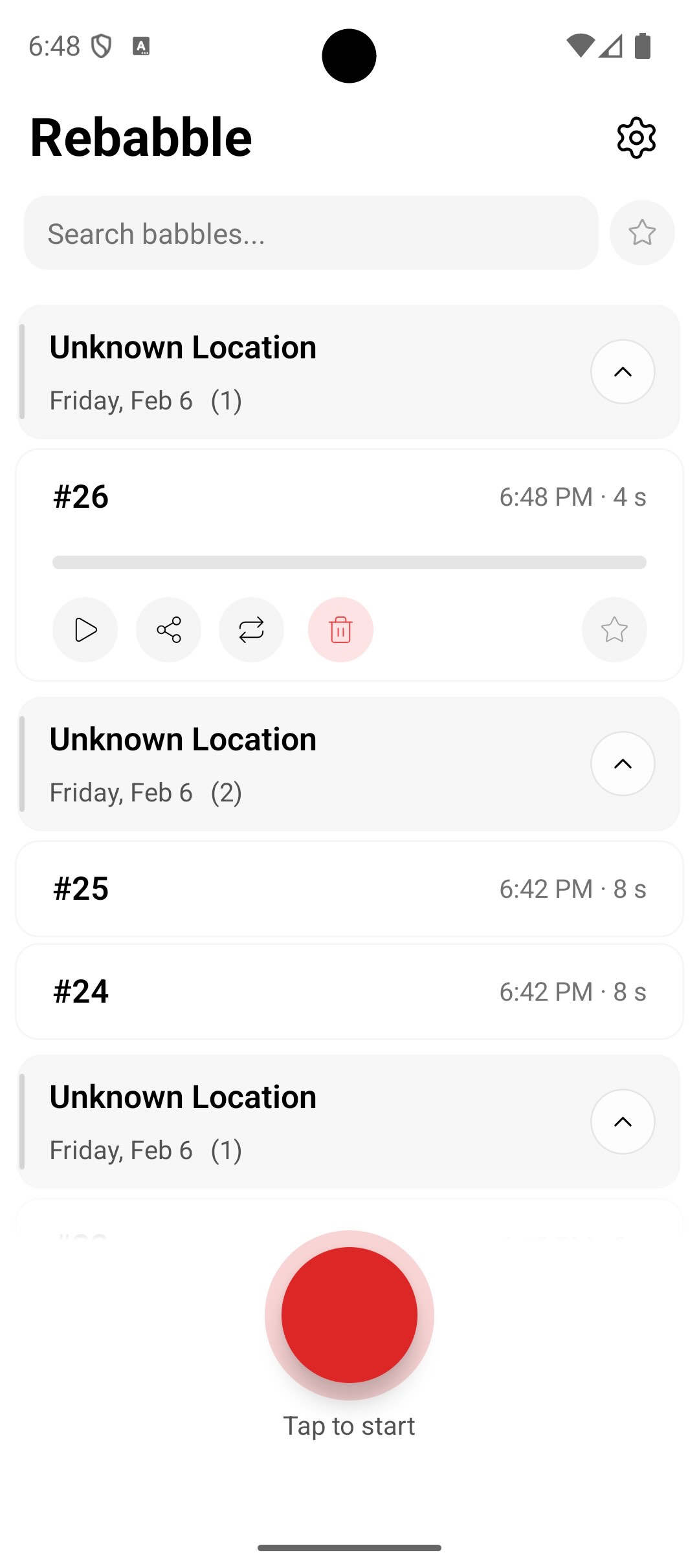
Task: Share recording #26
Action: 168,629
